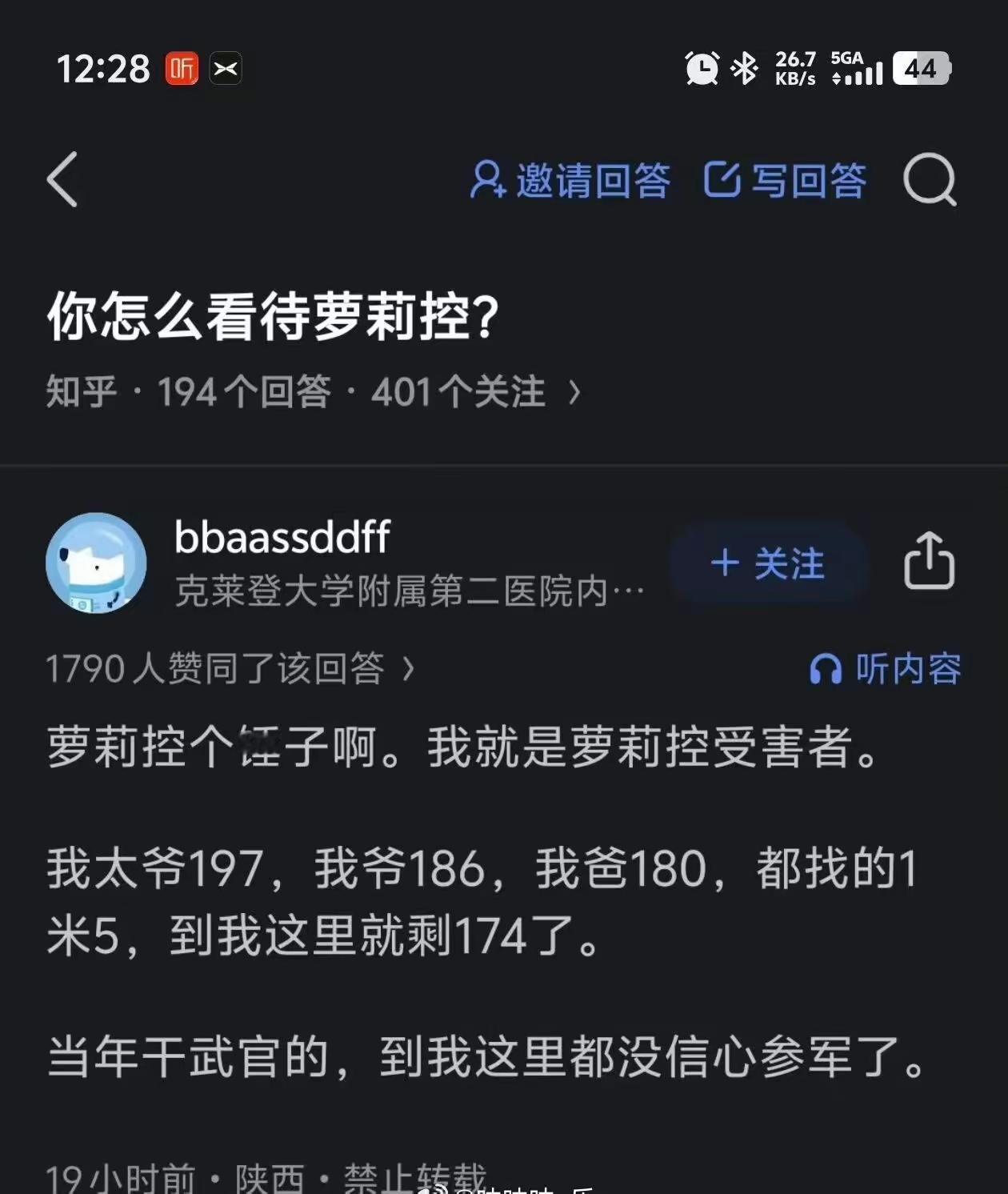Viewport: 1008px width, 1194px height.
Task: Open search with the magnifier icon
Action: [930, 180]
